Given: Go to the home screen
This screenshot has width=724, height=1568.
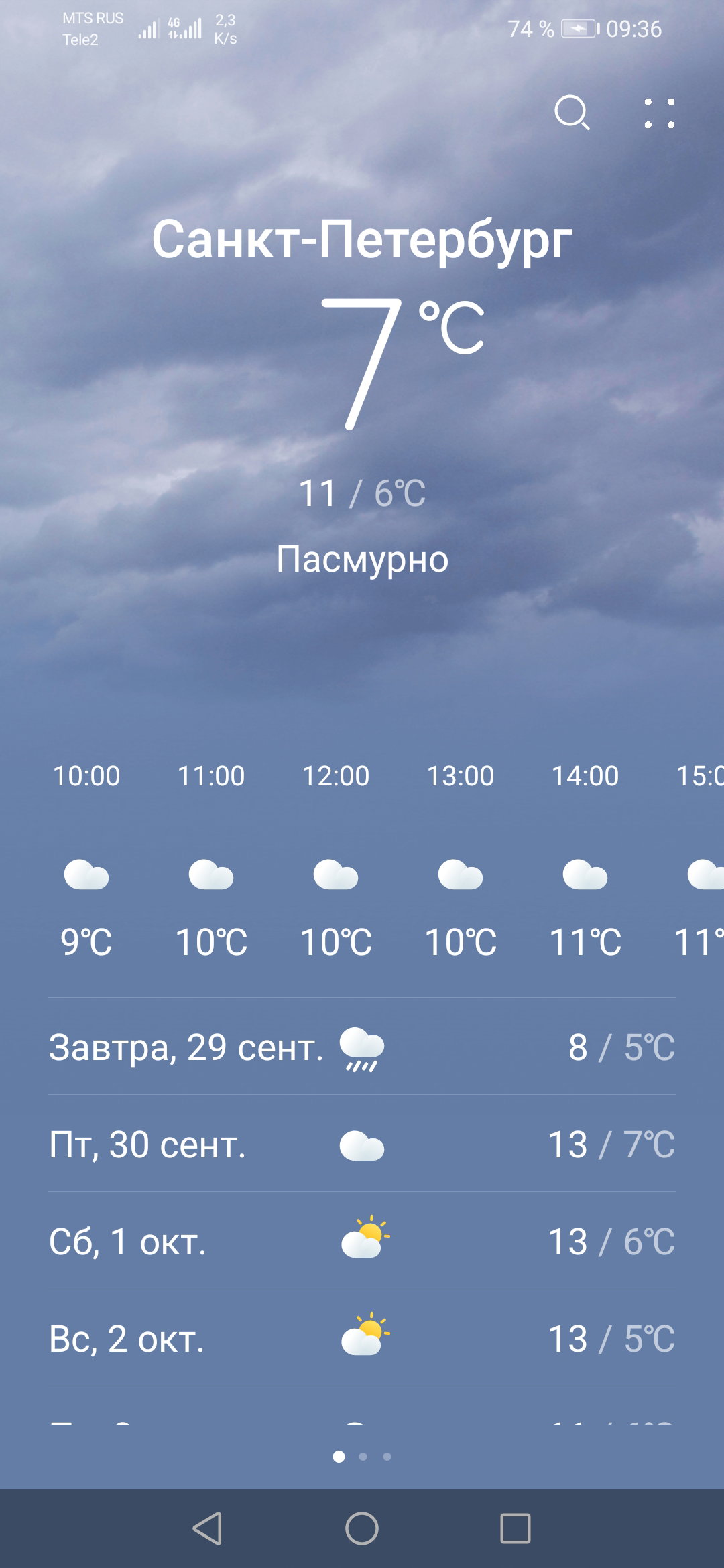Looking at the screenshot, I should click(362, 1528).
